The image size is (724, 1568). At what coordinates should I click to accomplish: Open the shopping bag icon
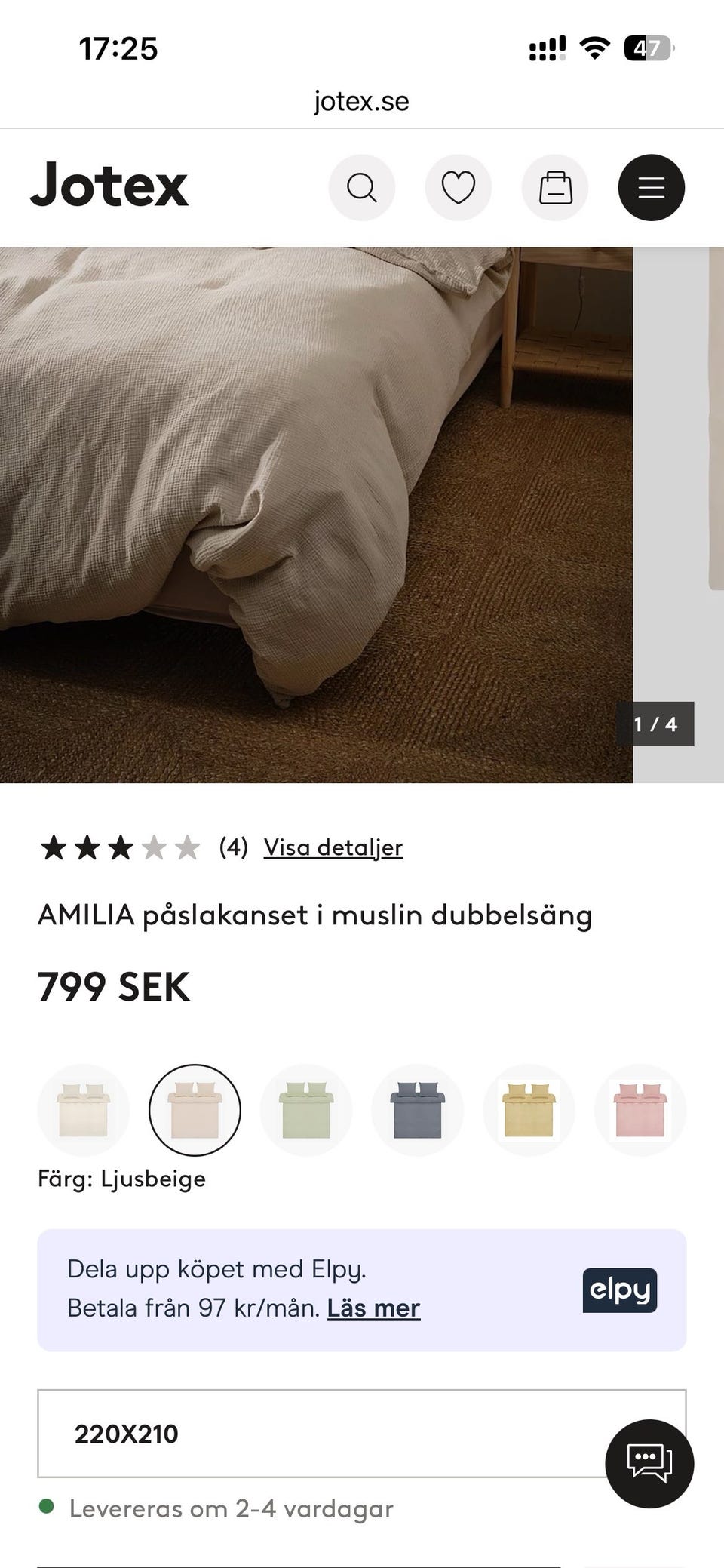pyautogui.click(x=554, y=187)
